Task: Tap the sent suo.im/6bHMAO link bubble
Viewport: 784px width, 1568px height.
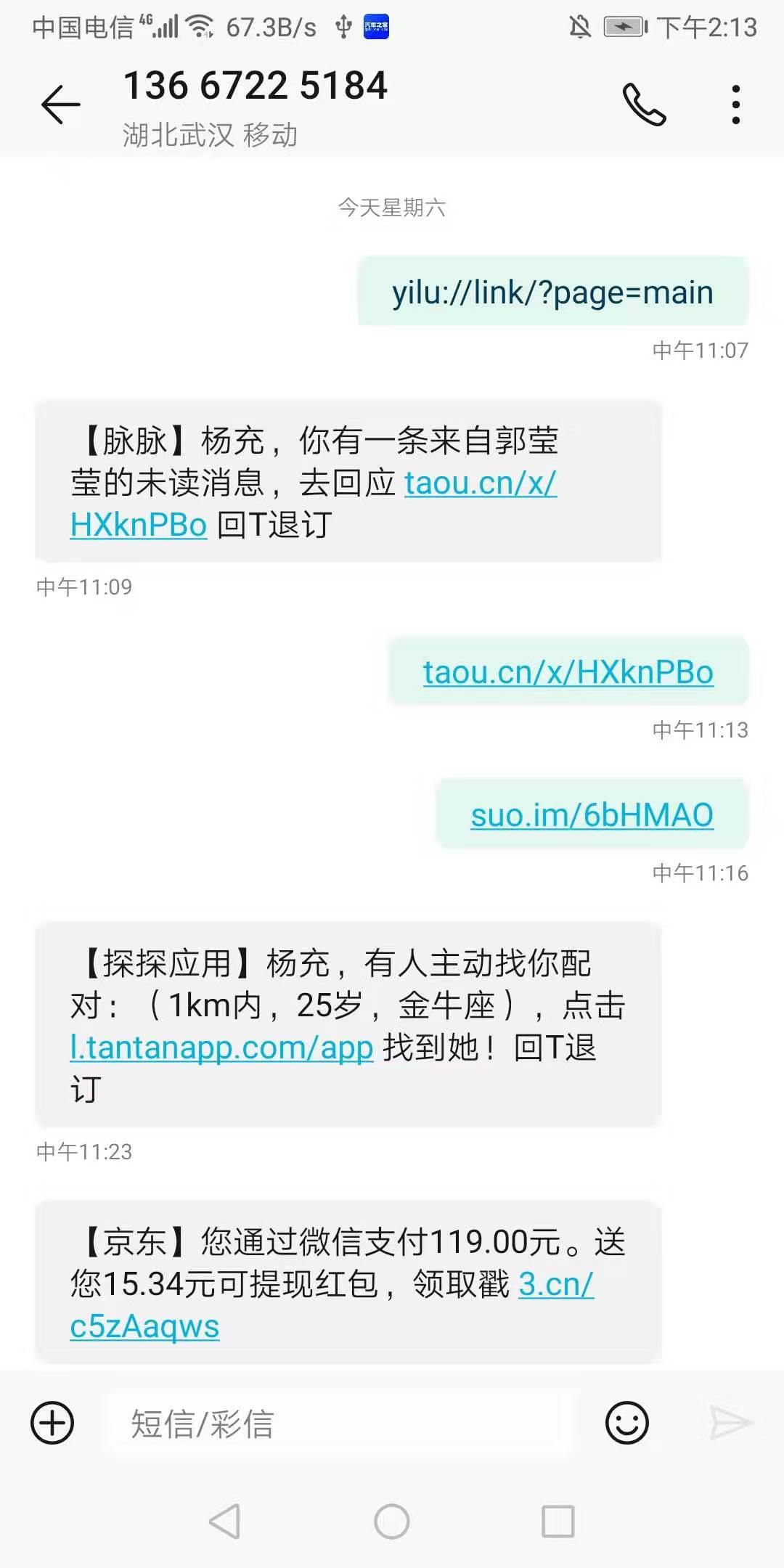Action: [x=592, y=814]
